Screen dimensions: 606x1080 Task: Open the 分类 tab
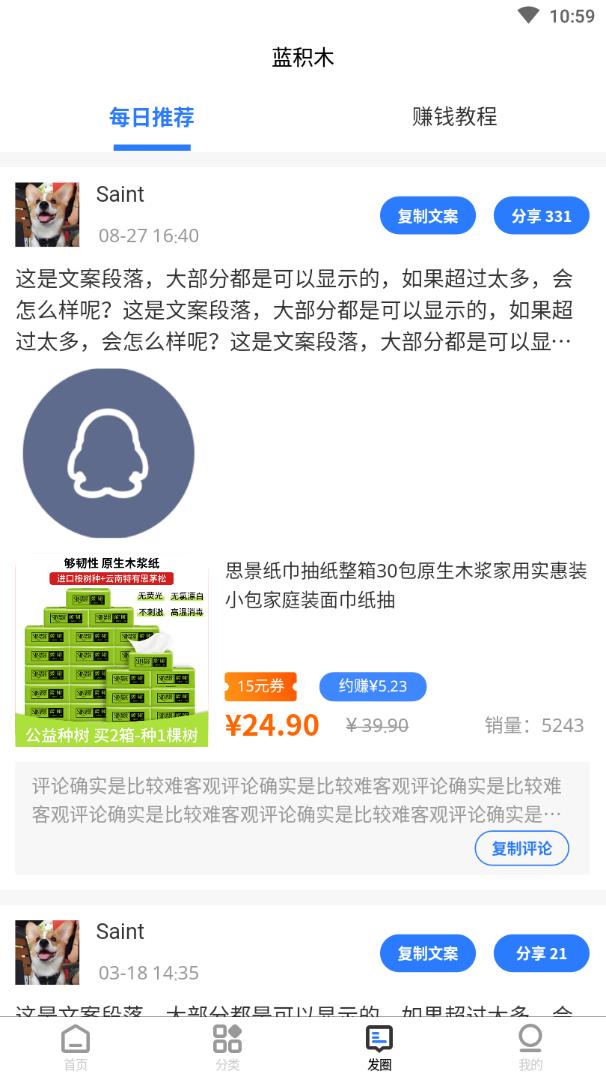pos(227,1047)
